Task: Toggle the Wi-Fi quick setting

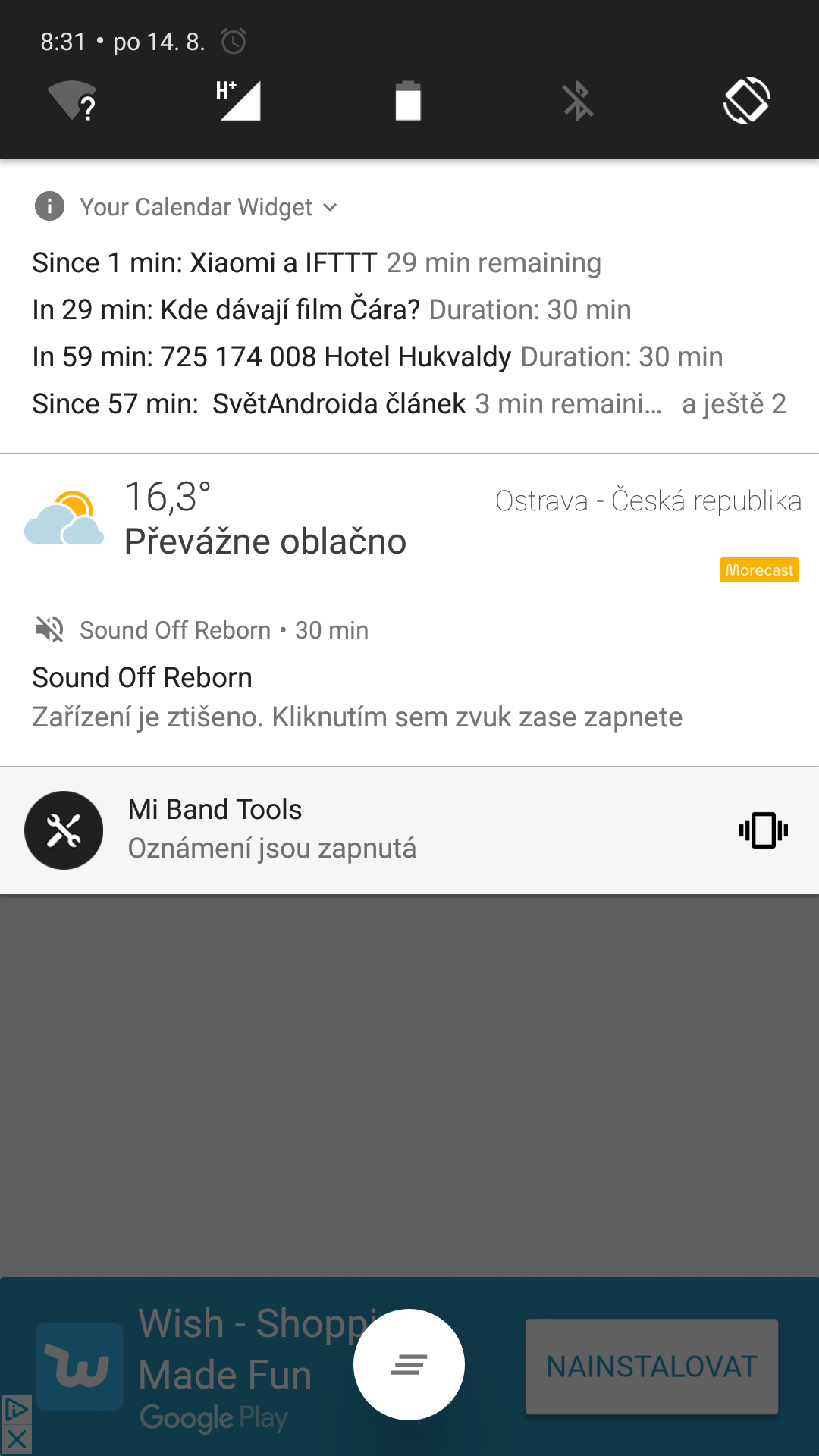Action: coord(72,101)
